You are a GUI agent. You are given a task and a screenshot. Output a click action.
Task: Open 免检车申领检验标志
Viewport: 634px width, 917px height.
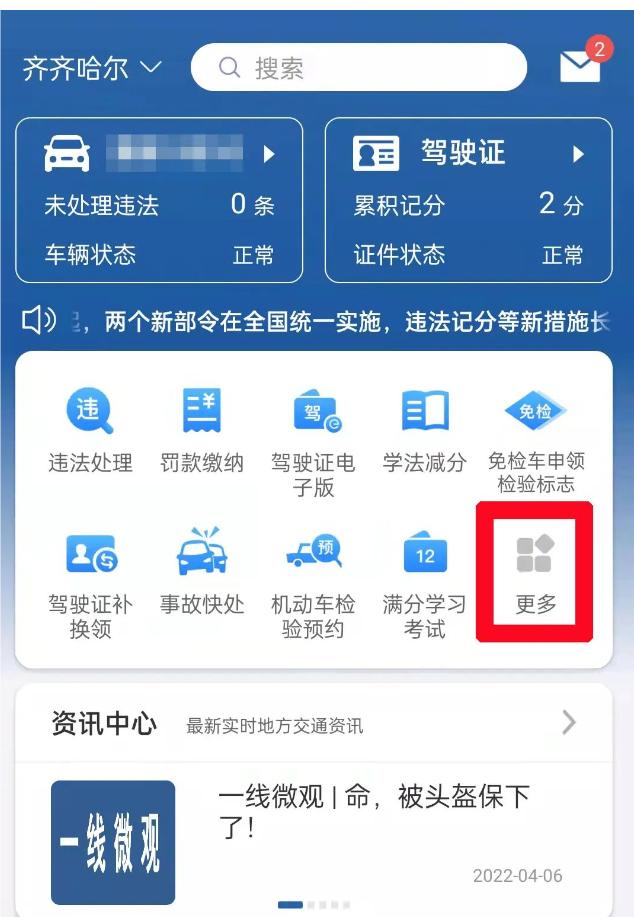pyautogui.click(x=536, y=442)
